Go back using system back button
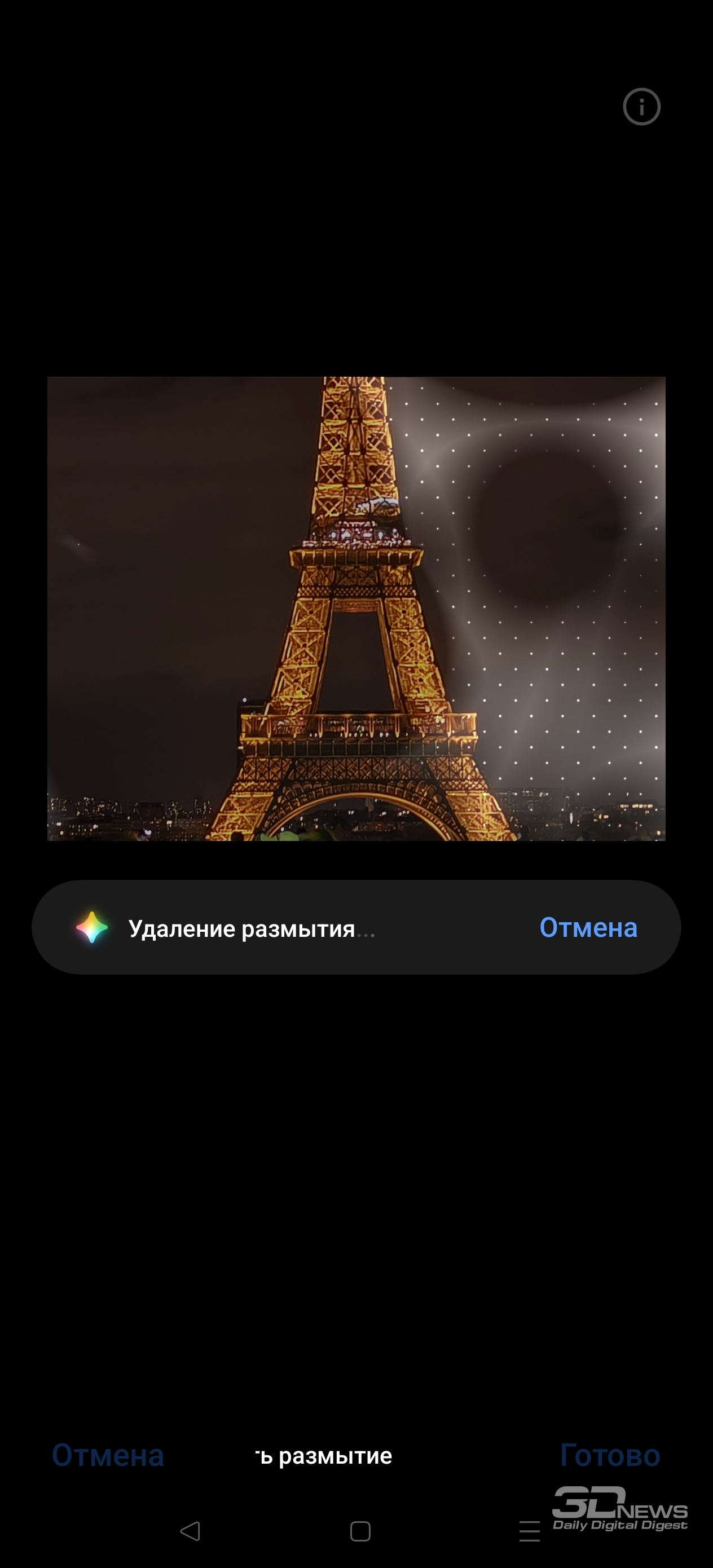This screenshot has width=713, height=1568. click(190, 1530)
